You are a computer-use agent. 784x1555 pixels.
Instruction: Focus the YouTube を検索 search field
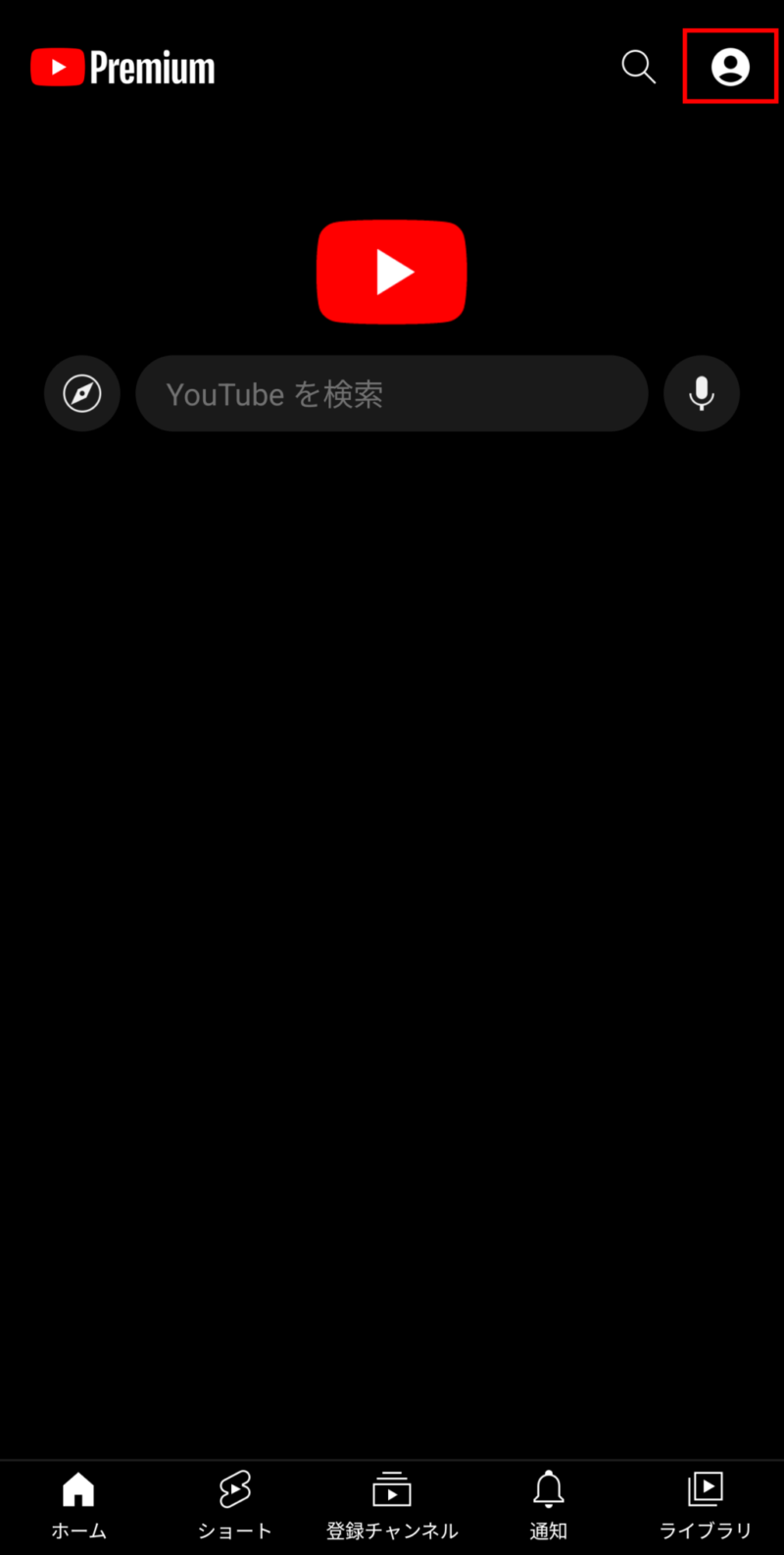(392, 393)
